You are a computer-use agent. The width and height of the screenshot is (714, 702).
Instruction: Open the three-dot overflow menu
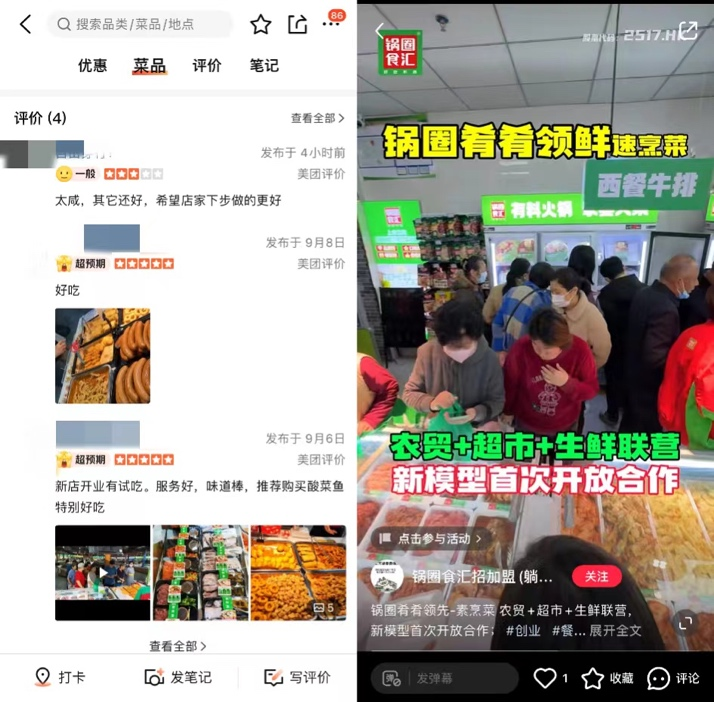(331, 24)
